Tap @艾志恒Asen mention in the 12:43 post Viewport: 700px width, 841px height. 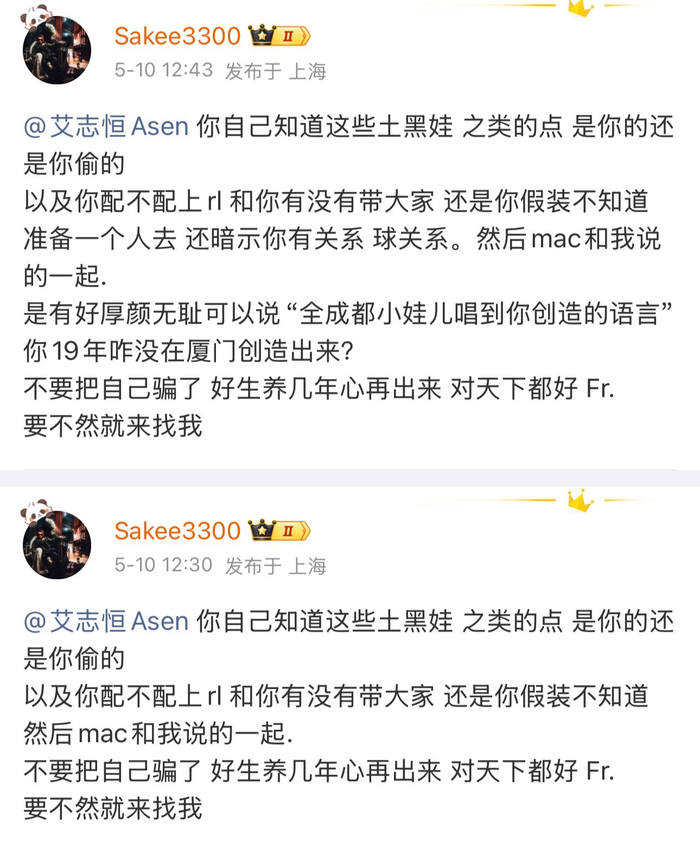[106, 127]
